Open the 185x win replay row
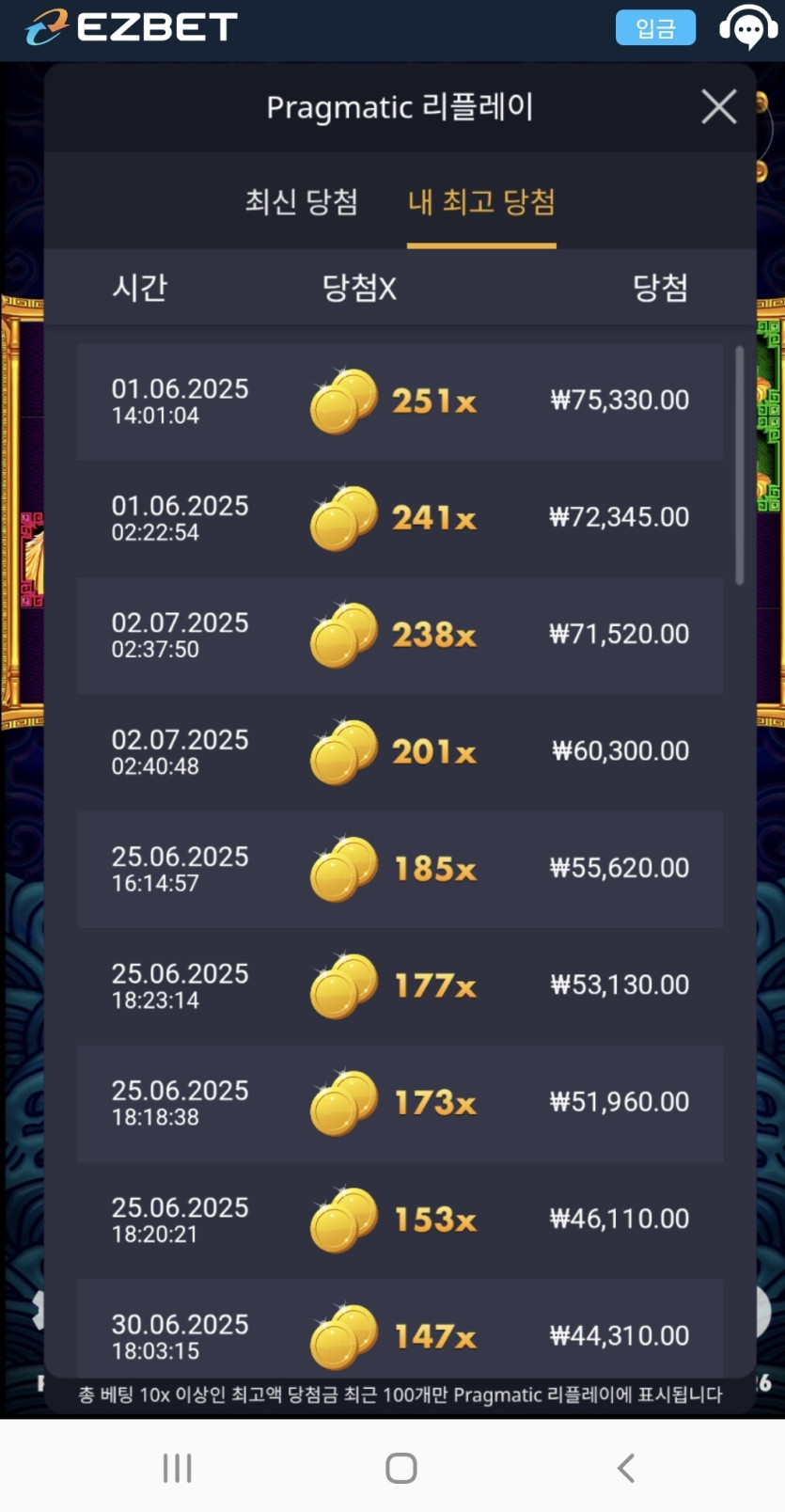Image resolution: width=785 pixels, height=1512 pixels. (x=400, y=869)
